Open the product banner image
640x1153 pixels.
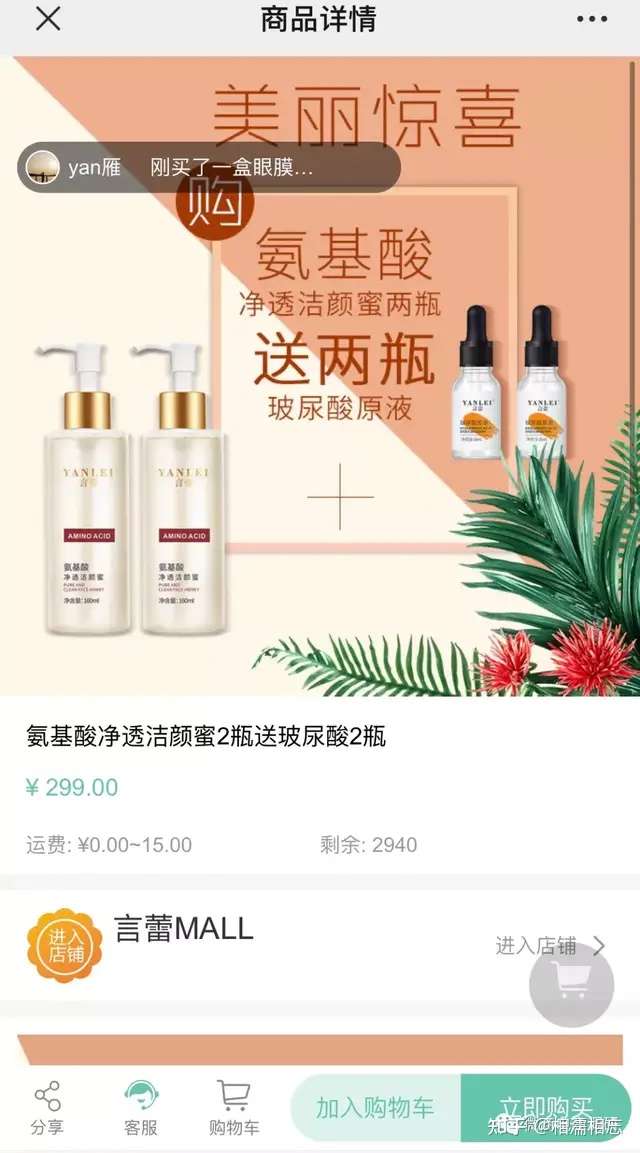(320, 420)
